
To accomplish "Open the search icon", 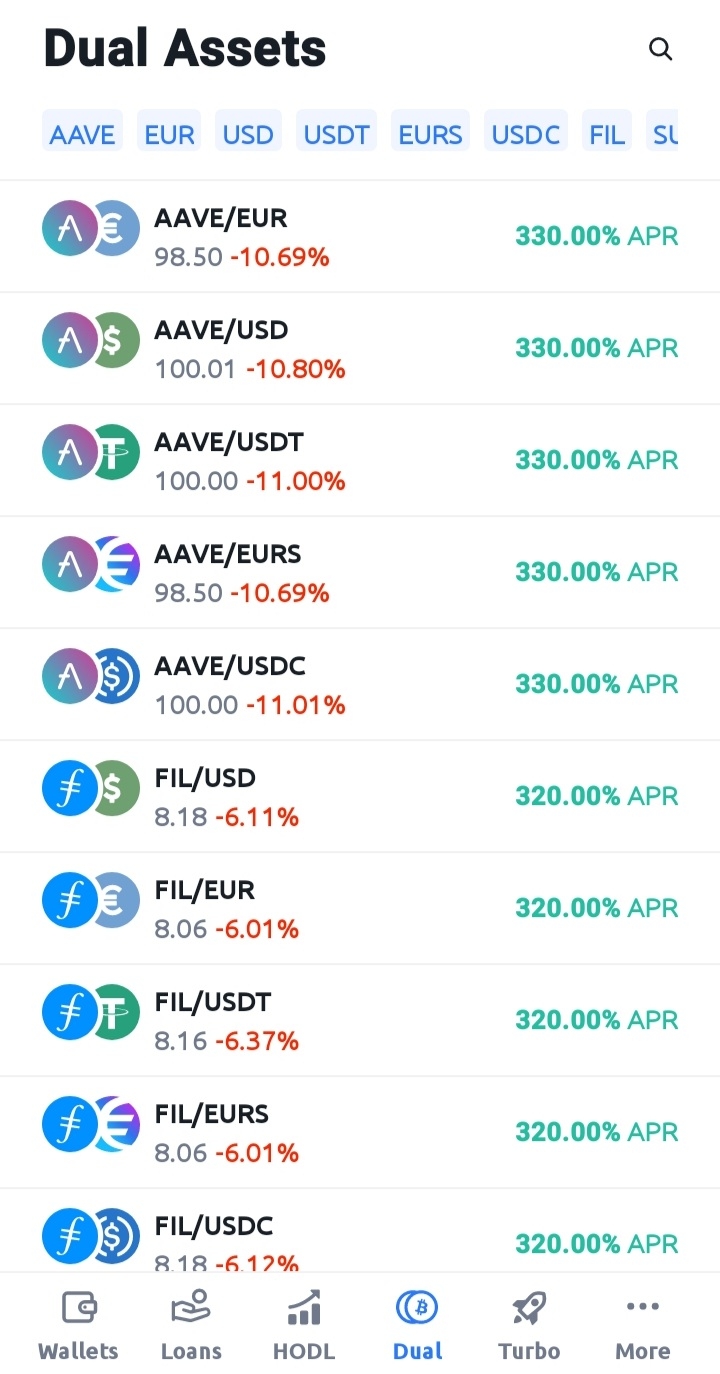I will 660,48.
